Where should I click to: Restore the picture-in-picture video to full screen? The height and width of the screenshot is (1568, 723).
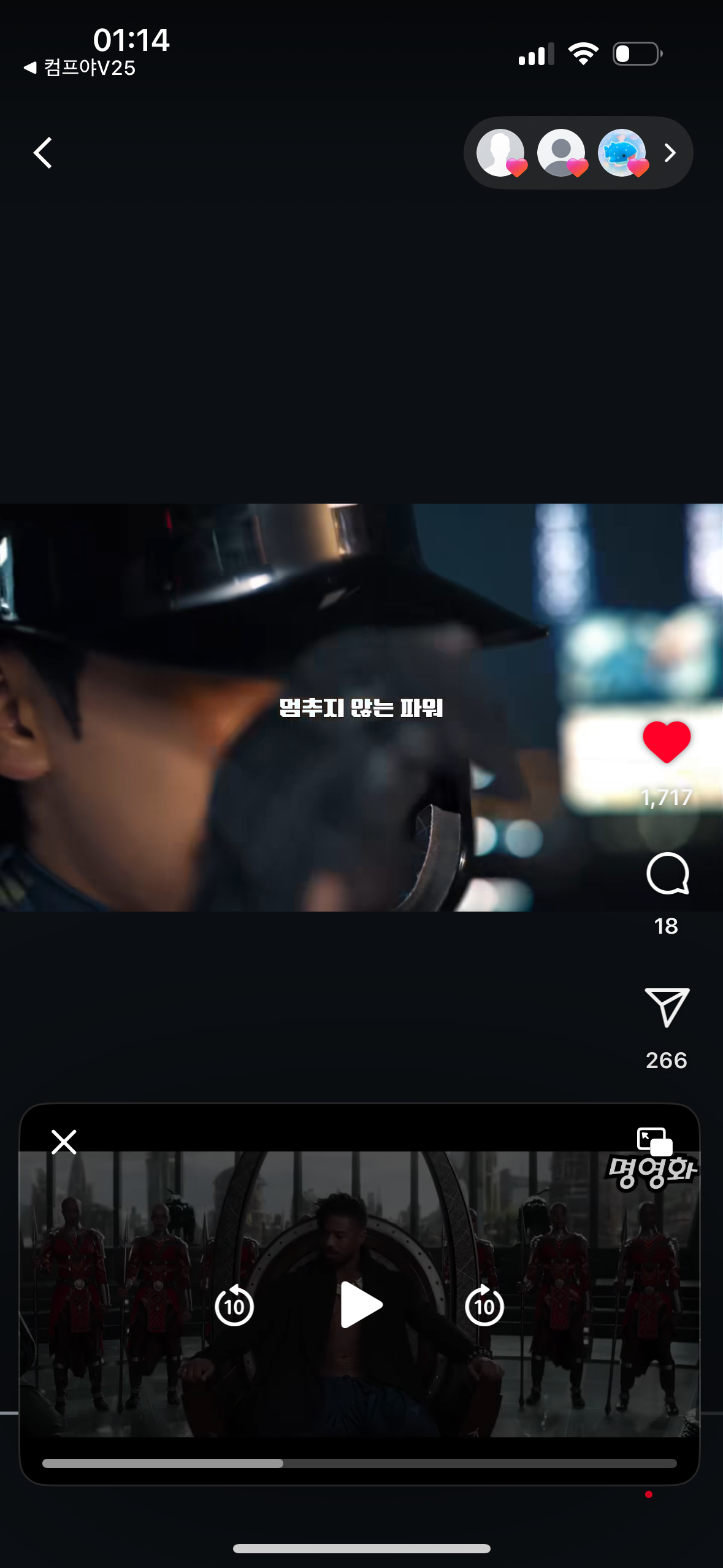(x=654, y=1142)
